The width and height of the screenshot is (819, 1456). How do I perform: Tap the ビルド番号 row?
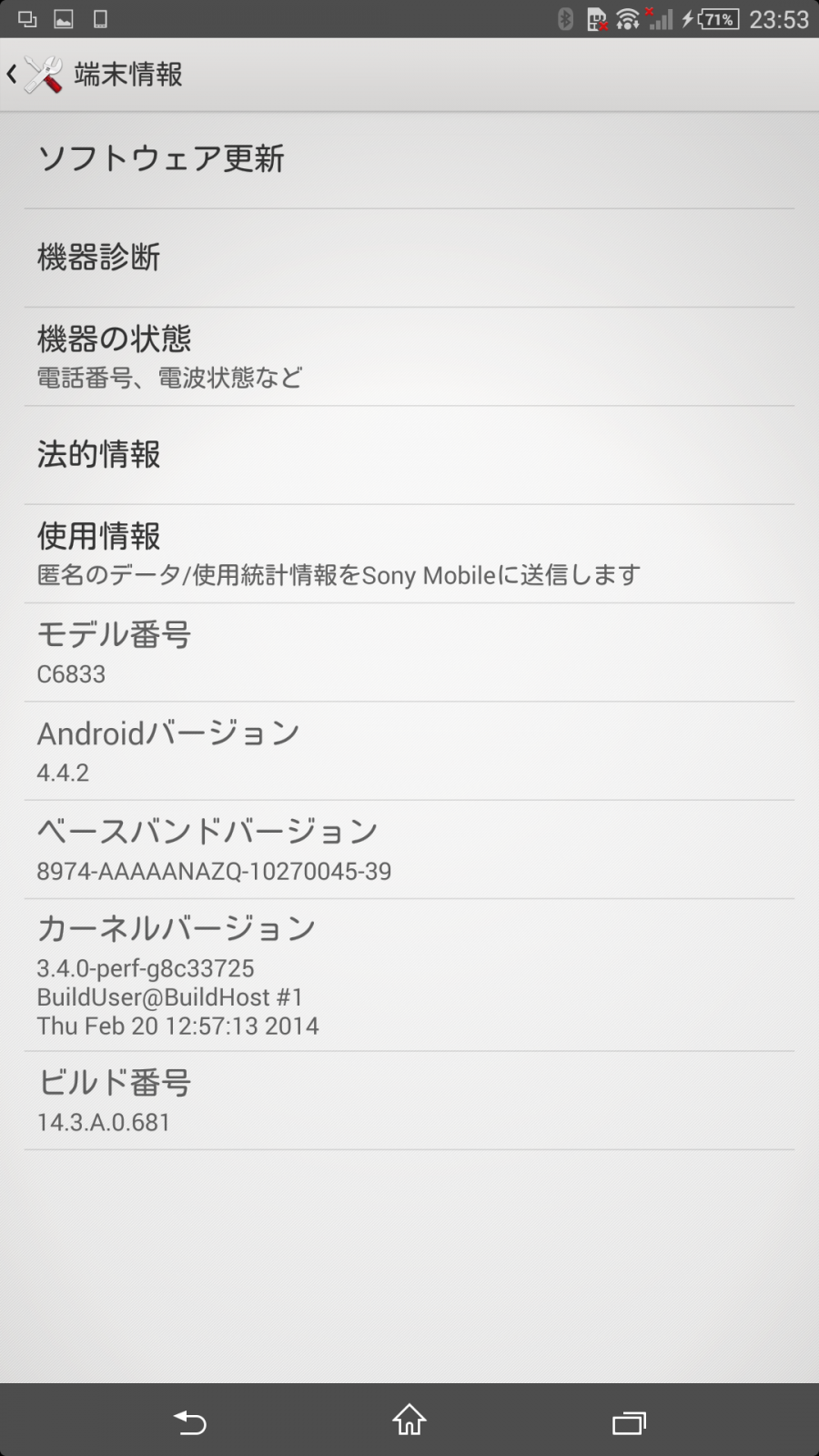(409, 1100)
